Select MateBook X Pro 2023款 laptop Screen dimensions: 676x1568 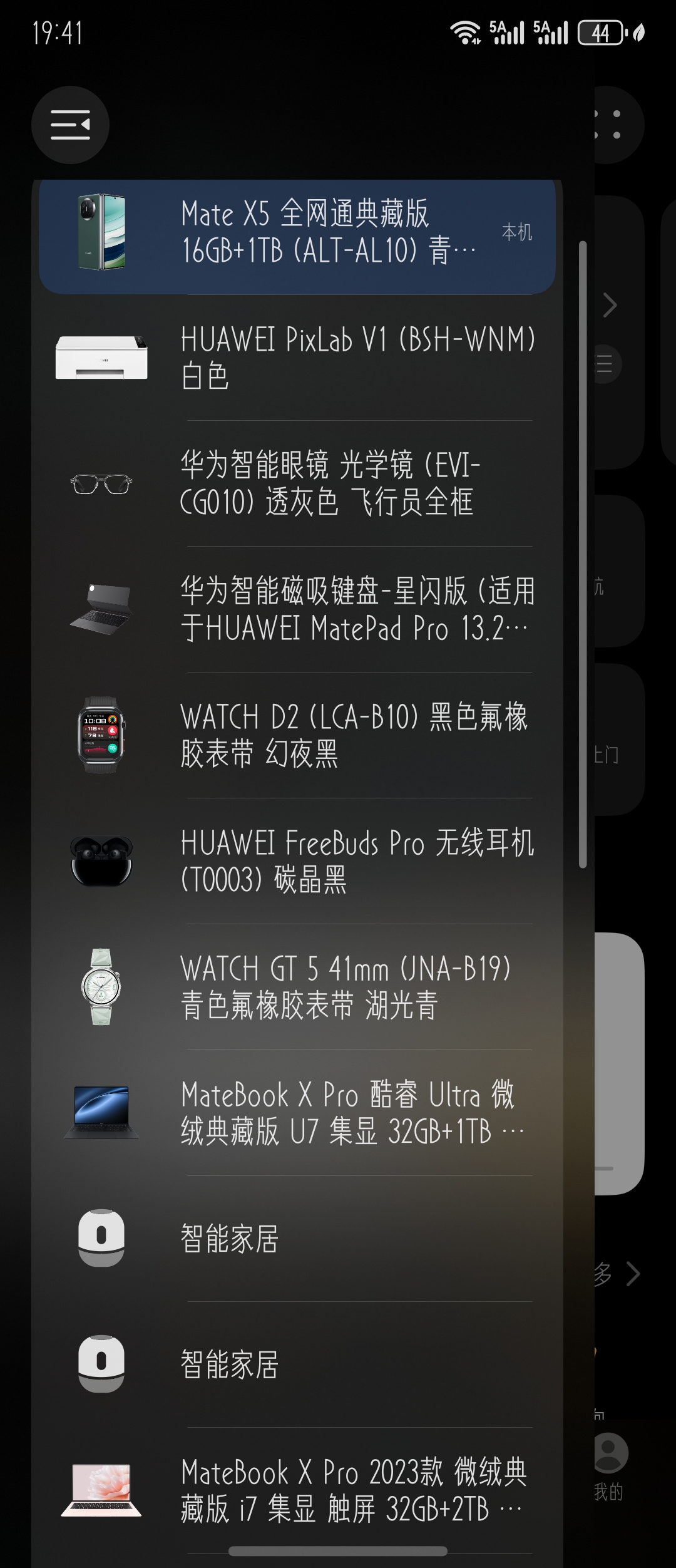297,1490
